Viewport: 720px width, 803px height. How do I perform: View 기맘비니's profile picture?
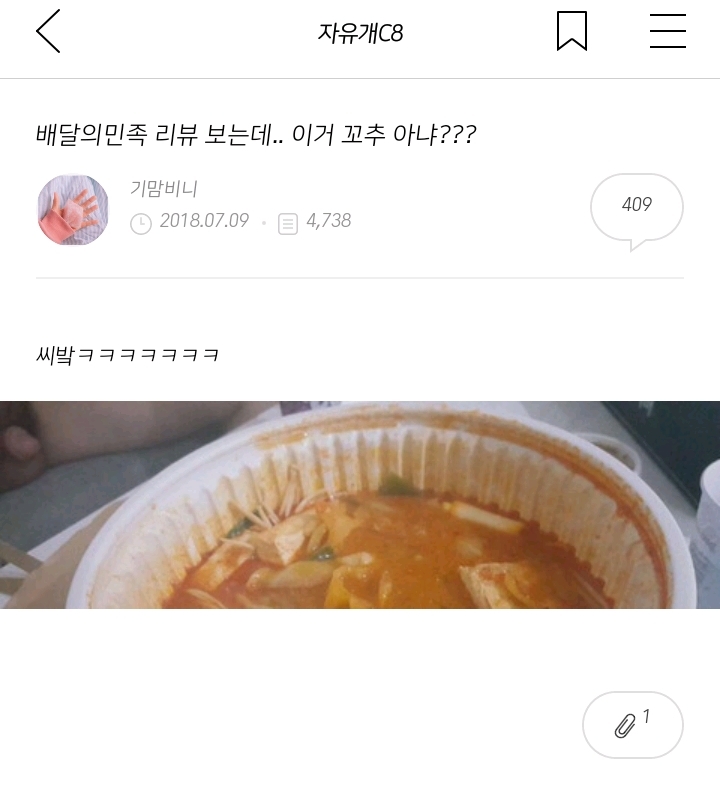coord(73,210)
